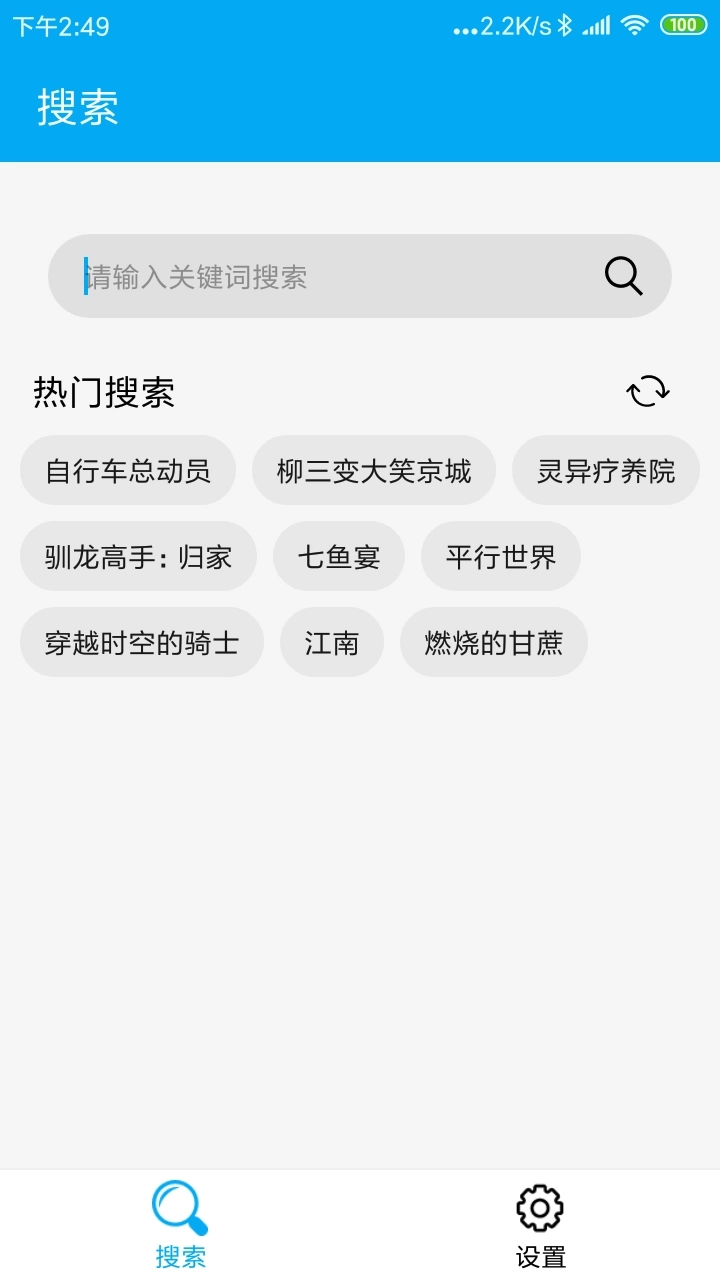Select the 柳三变大笑京城 hot search tag
Image resolution: width=720 pixels, height=1280 pixels.
374,470
